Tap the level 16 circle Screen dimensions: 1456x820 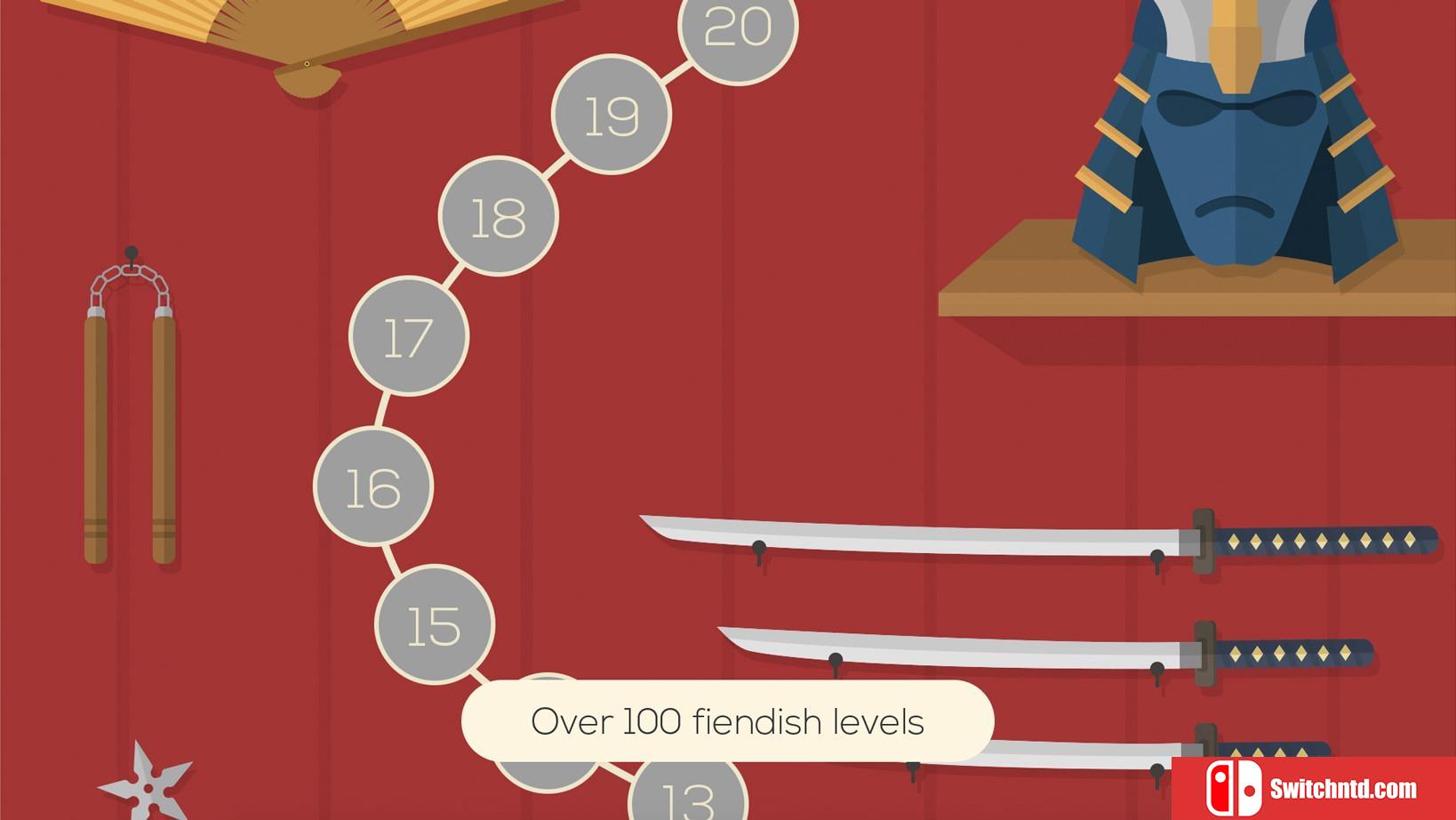coord(373,486)
